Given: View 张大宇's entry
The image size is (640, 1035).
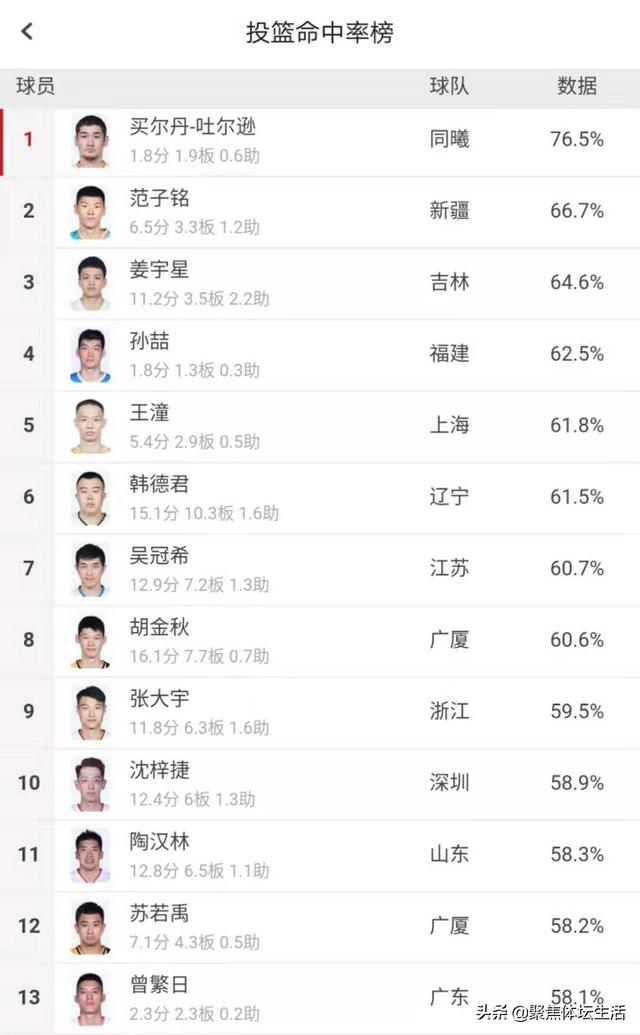Looking at the screenshot, I should point(320,712).
